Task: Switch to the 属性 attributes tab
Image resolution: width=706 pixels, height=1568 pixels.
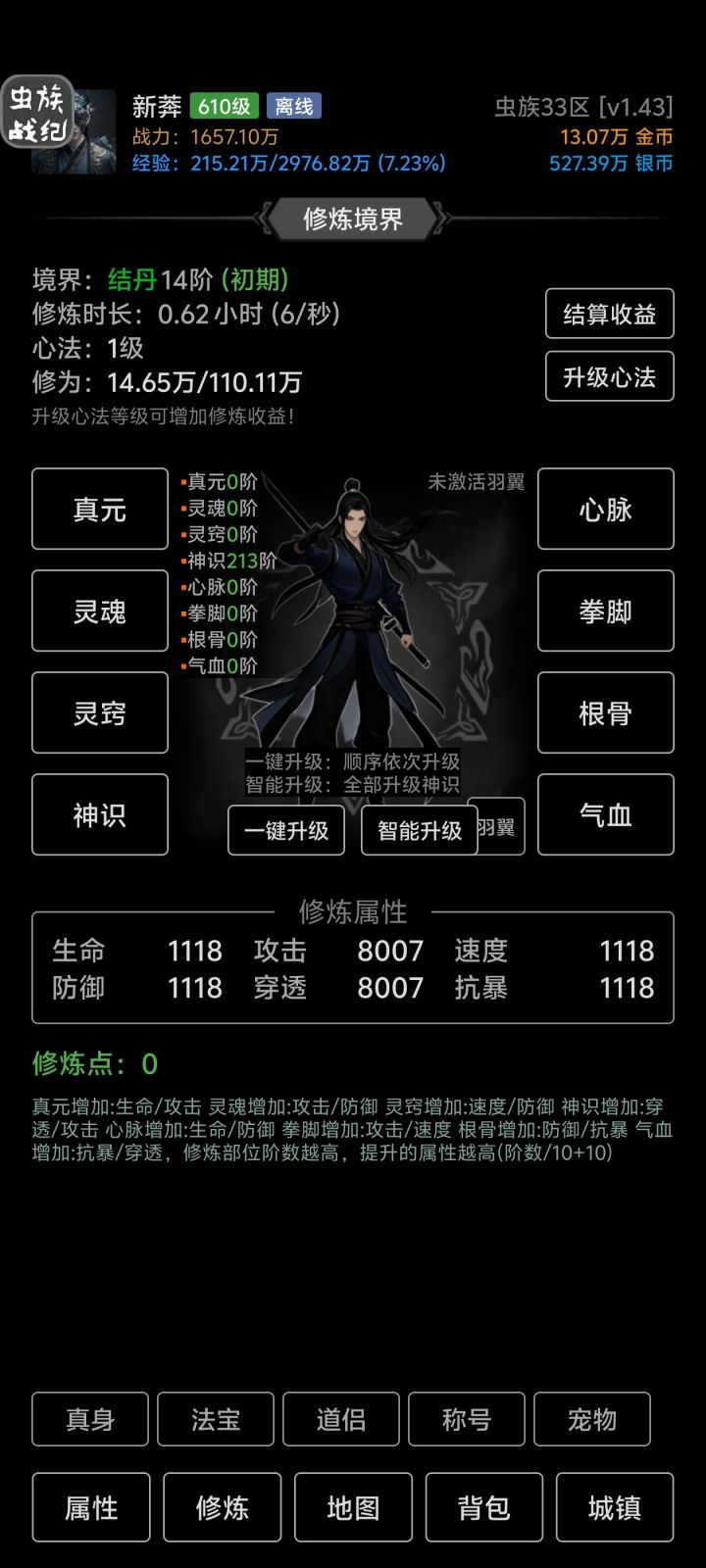Action: point(90,1507)
